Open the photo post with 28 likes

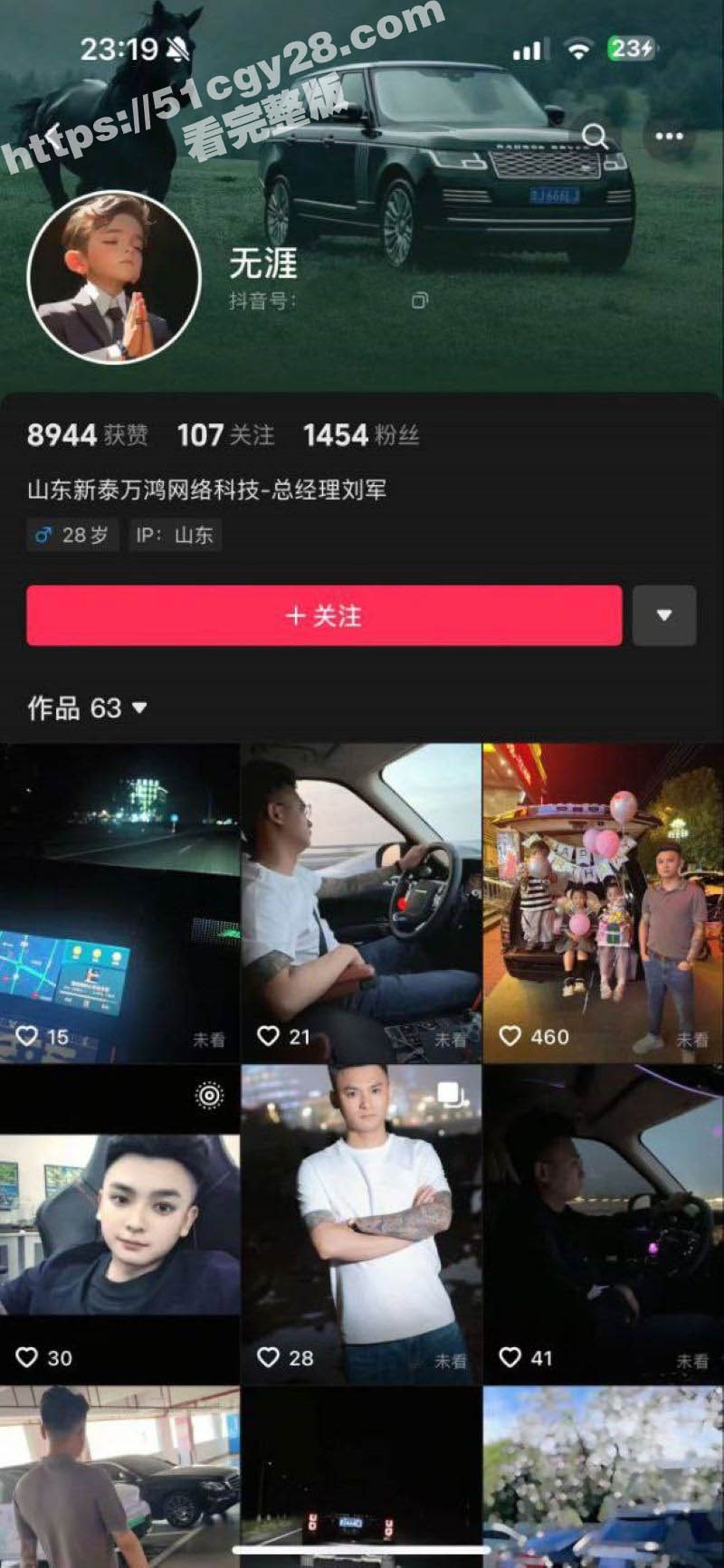coord(361,1224)
